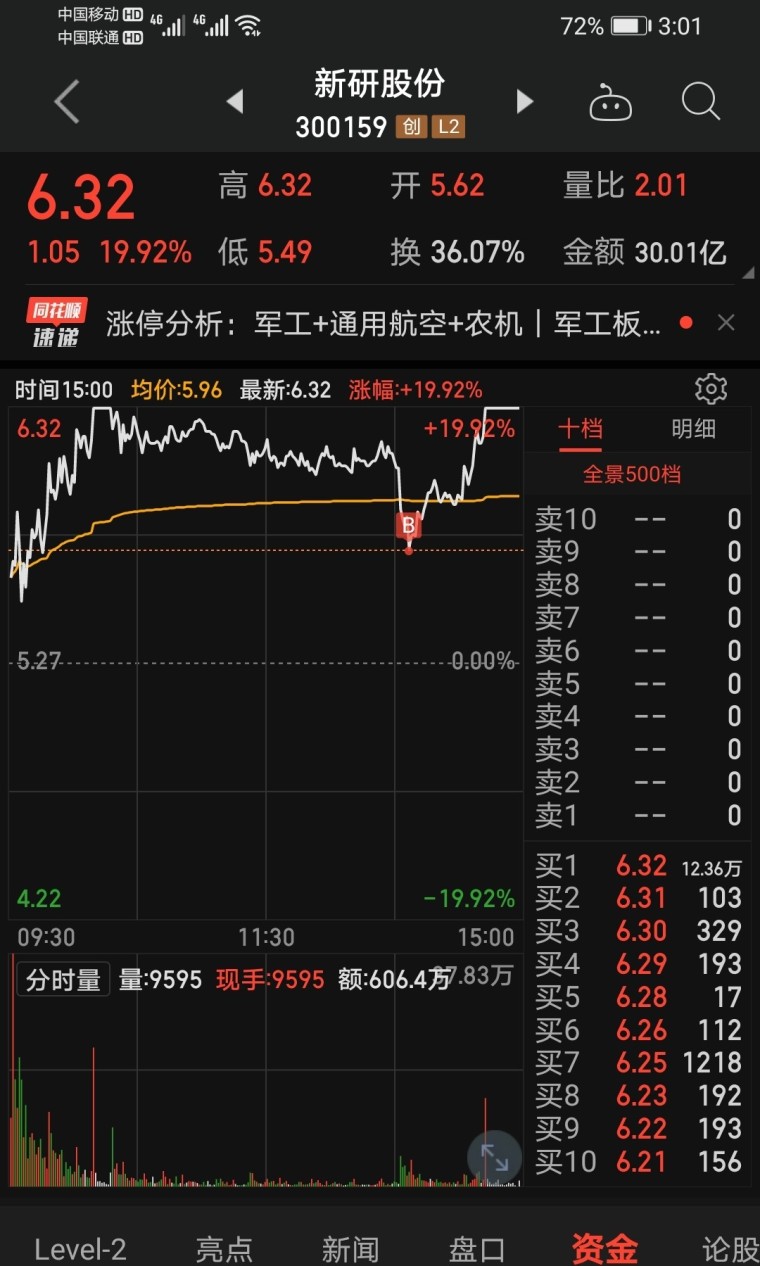The image size is (760, 1266).
Task: Go to the 新闻 tab
Action: (350, 1249)
